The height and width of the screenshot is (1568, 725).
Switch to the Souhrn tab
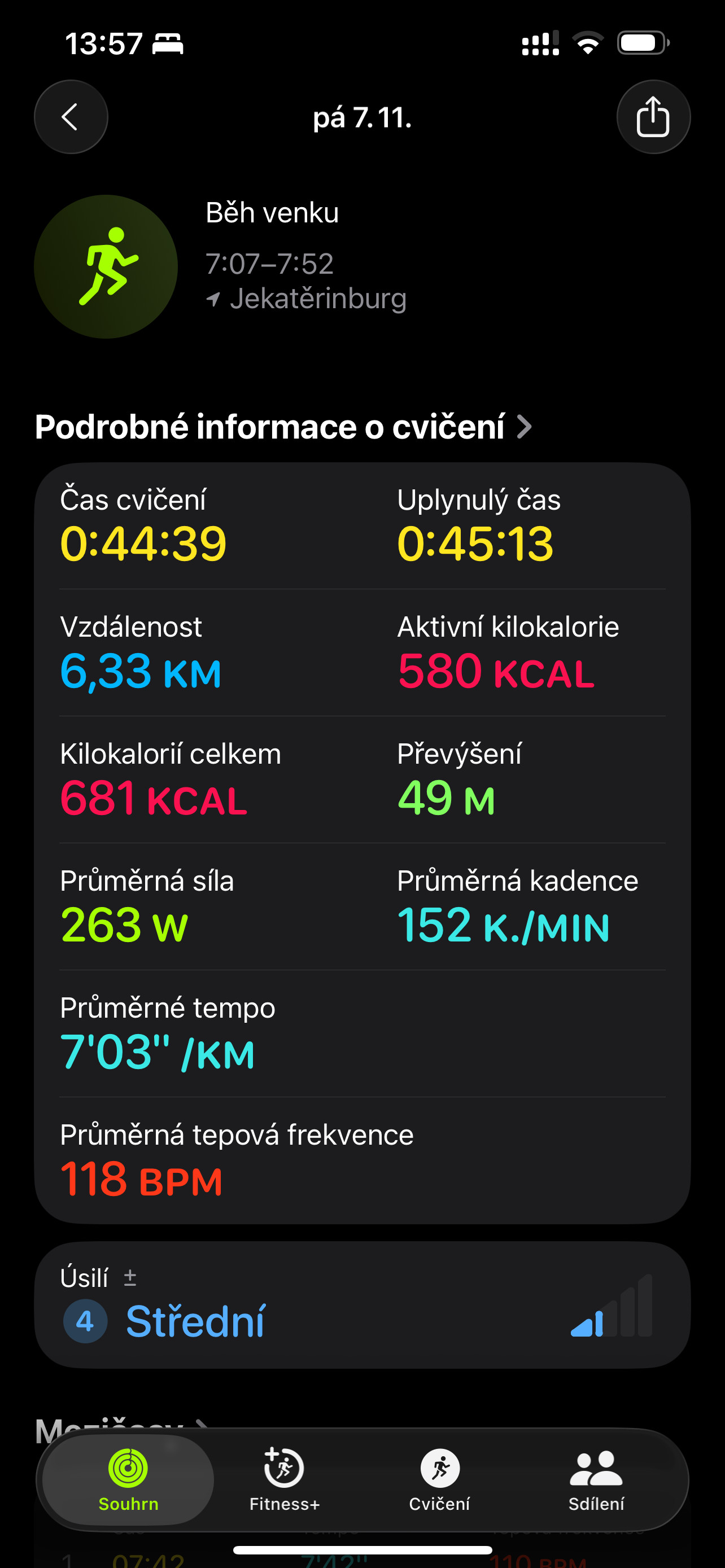(x=128, y=1480)
